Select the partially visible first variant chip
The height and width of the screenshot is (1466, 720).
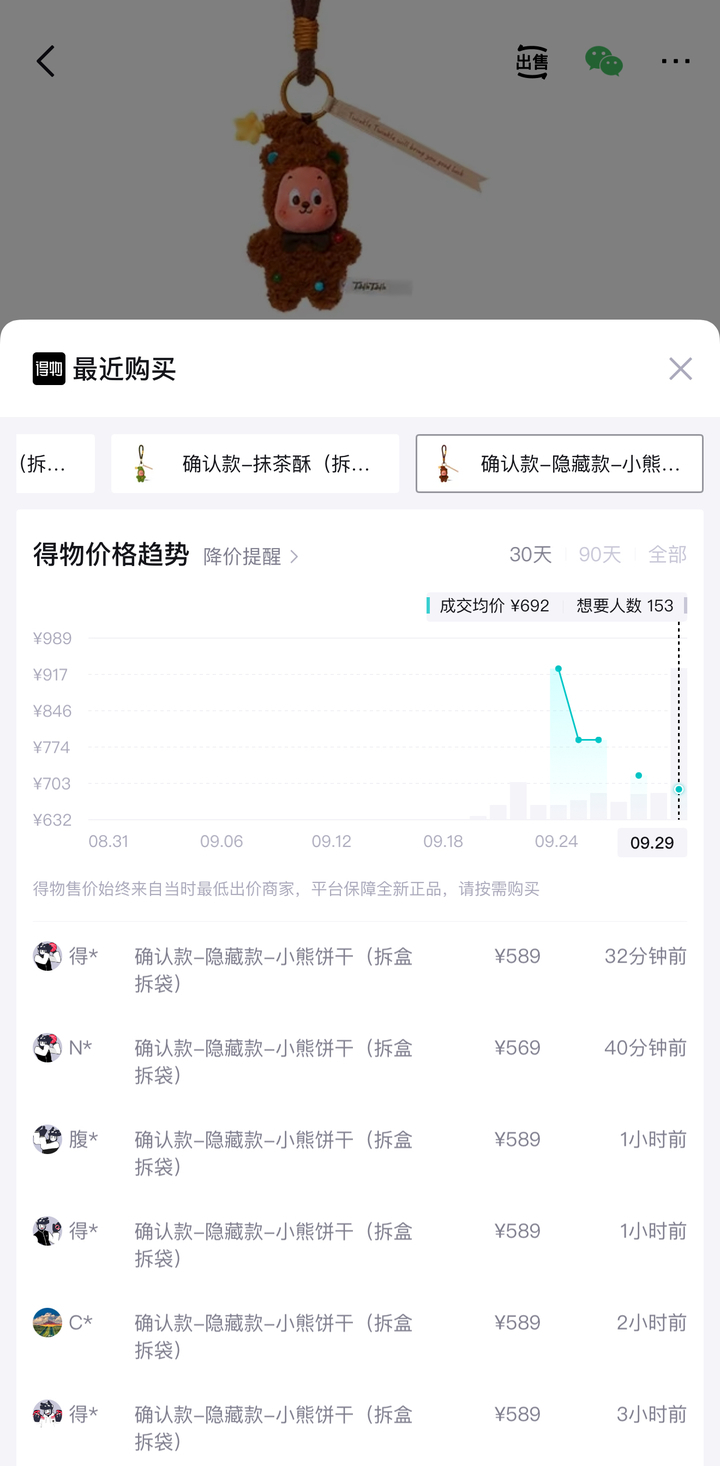tap(55, 464)
